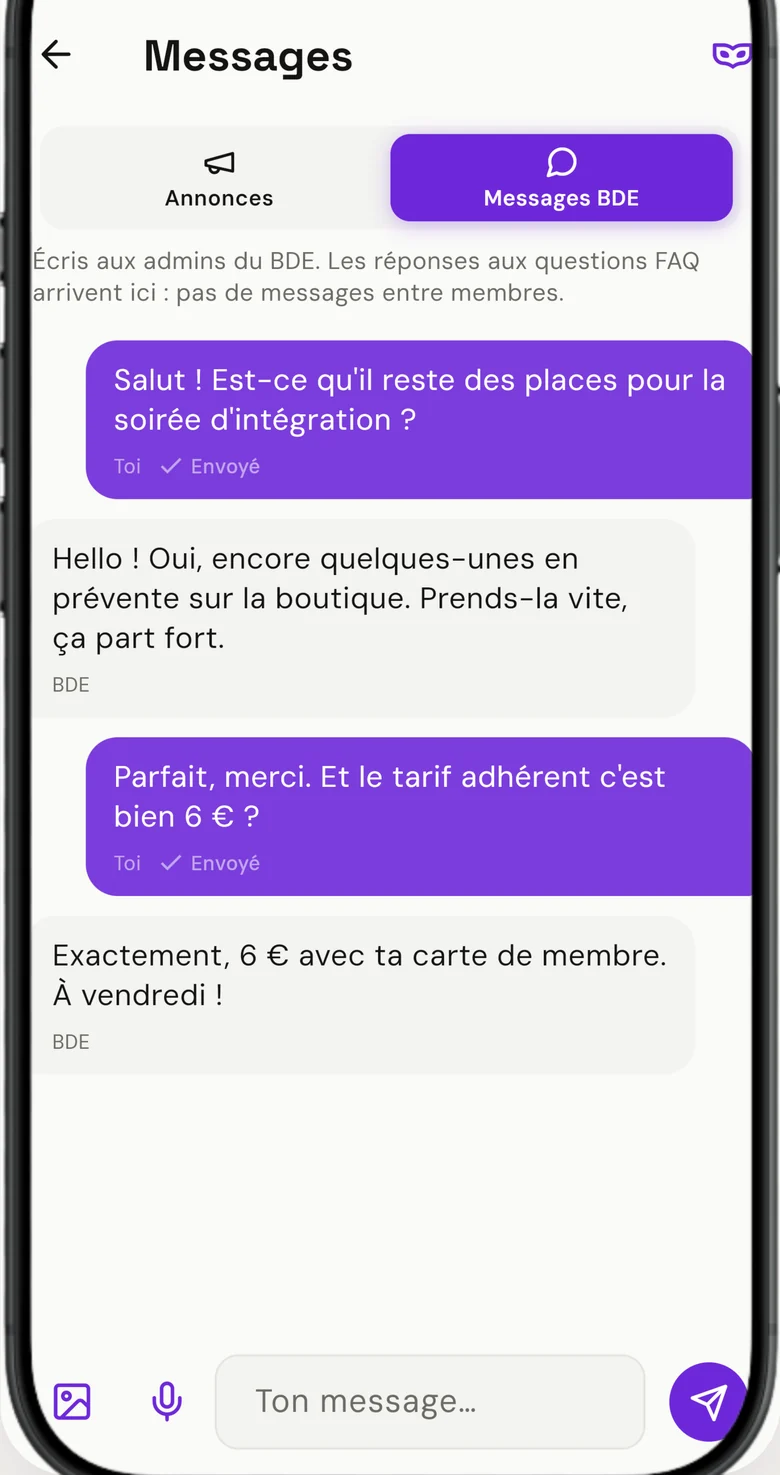Send the message with the paper plane button
Image resolution: width=780 pixels, height=1475 pixels.
708,1401
